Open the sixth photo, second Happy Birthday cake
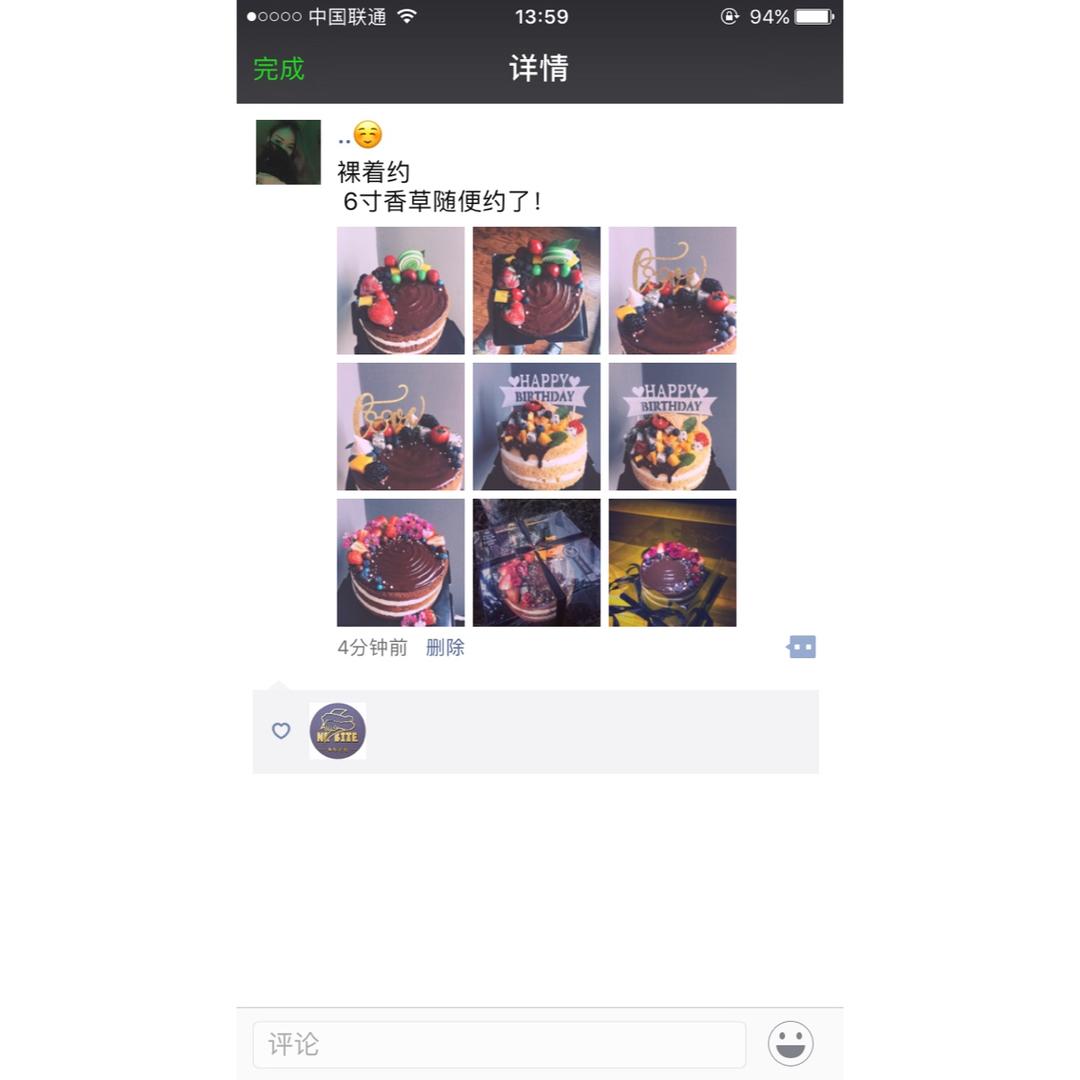1080x1080 pixels. [672, 426]
